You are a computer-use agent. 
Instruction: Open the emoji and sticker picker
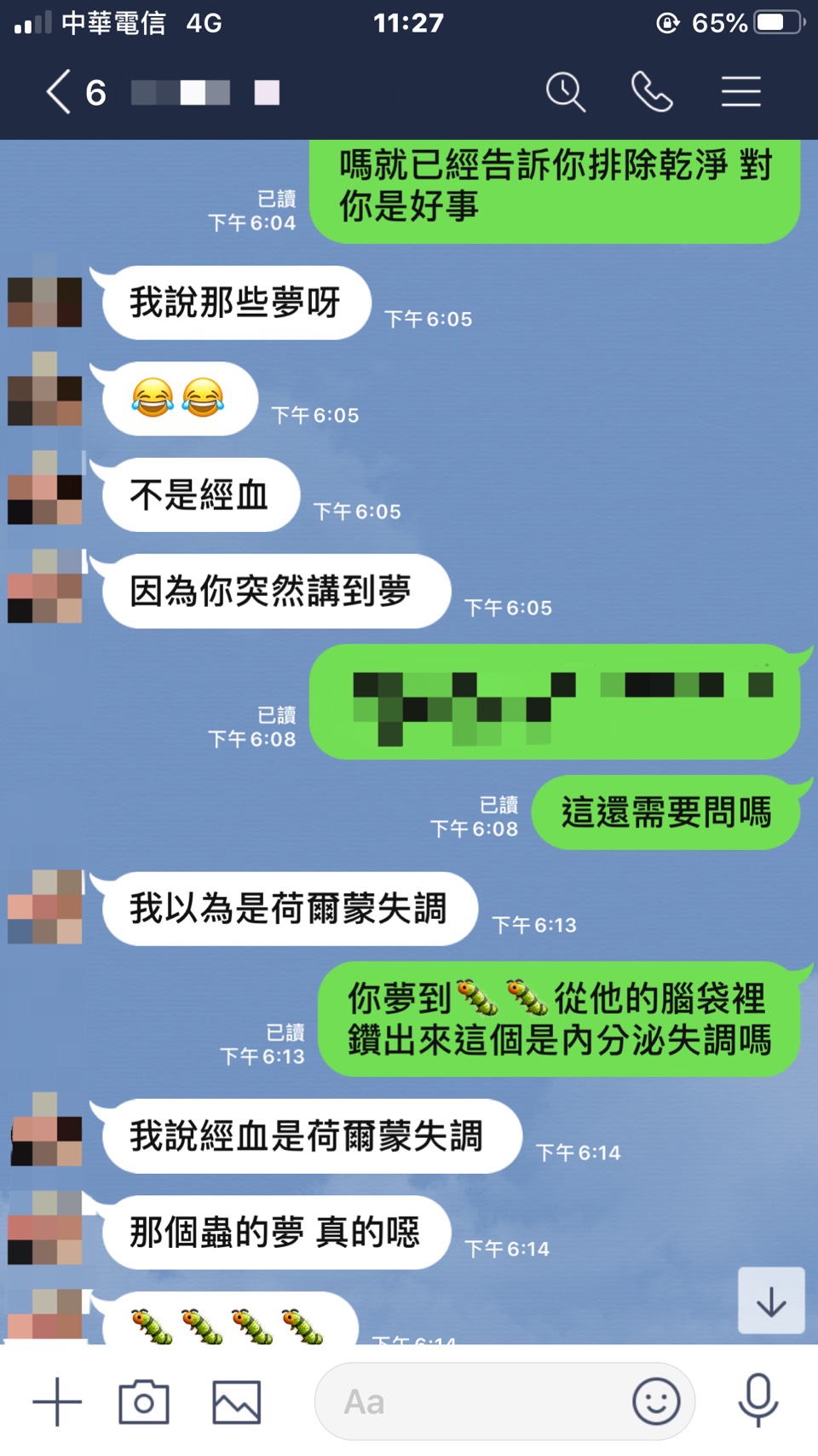click(x=656, y=1401)
